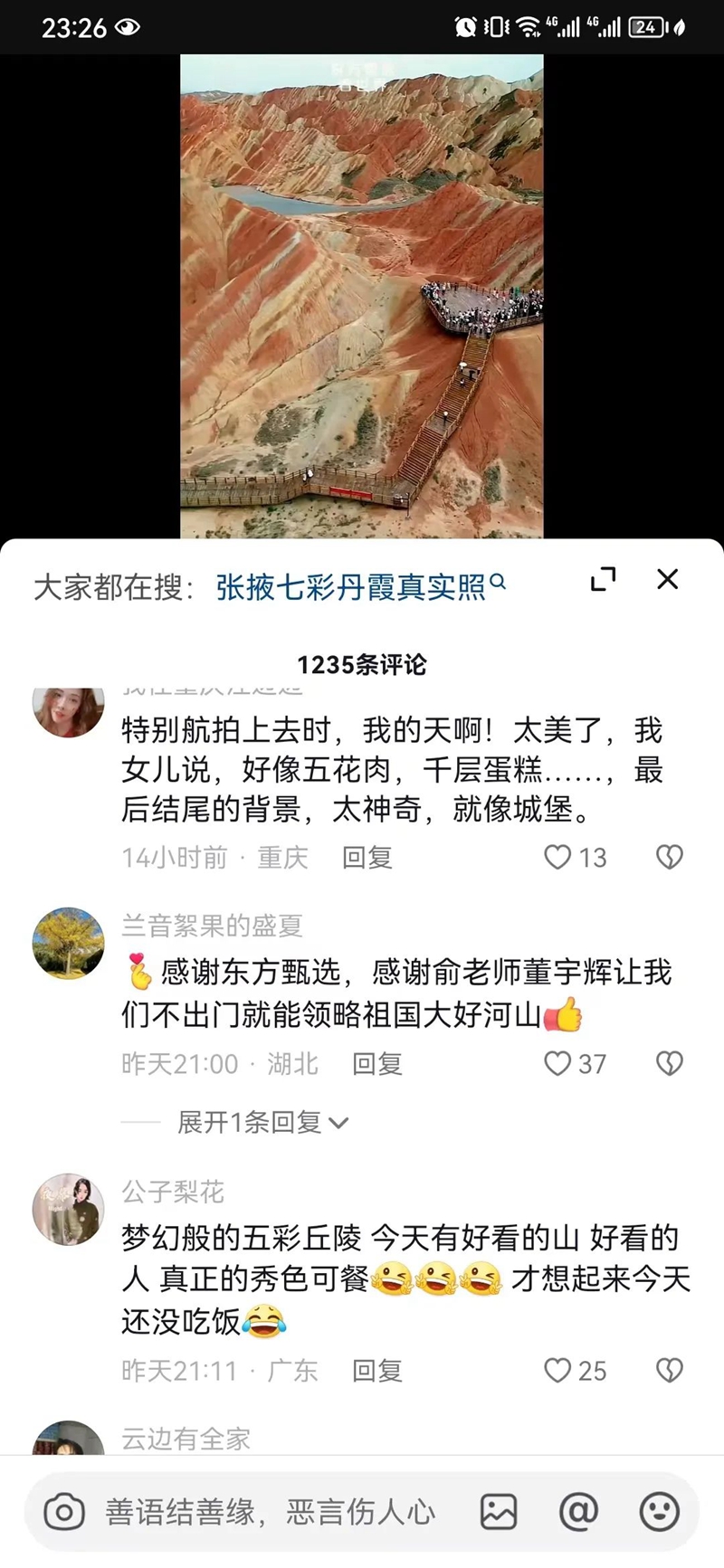
Task: Like 兰音絮果的盛夏's comment
Action: point(575,1063)
